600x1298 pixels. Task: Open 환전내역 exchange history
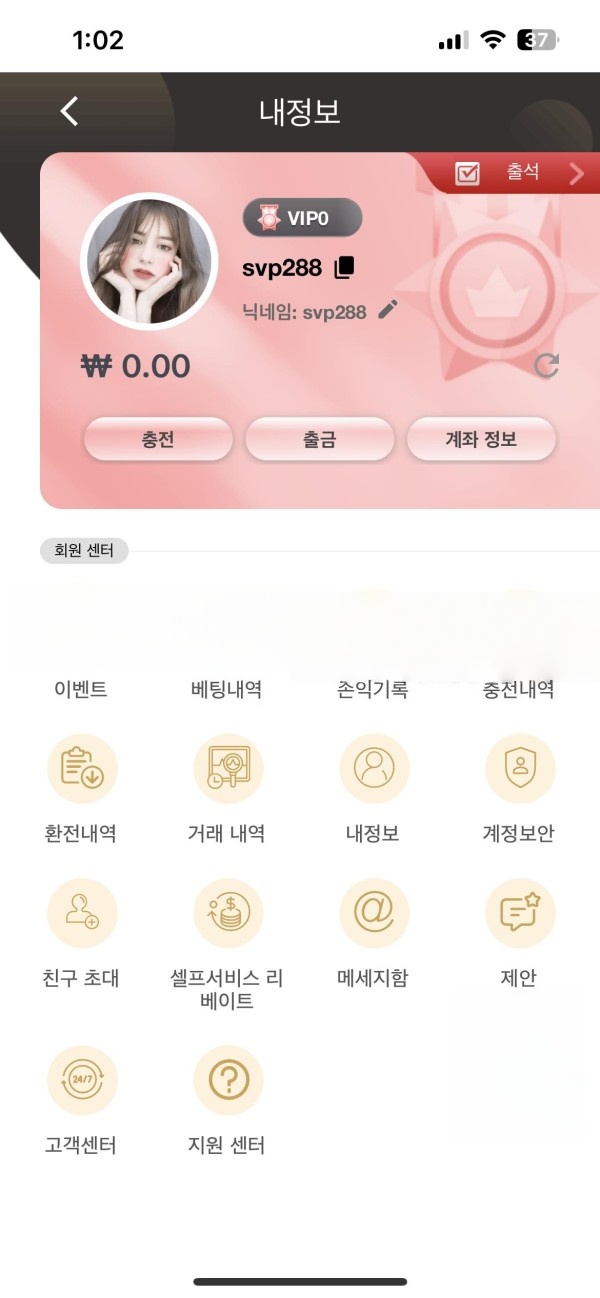82,768
